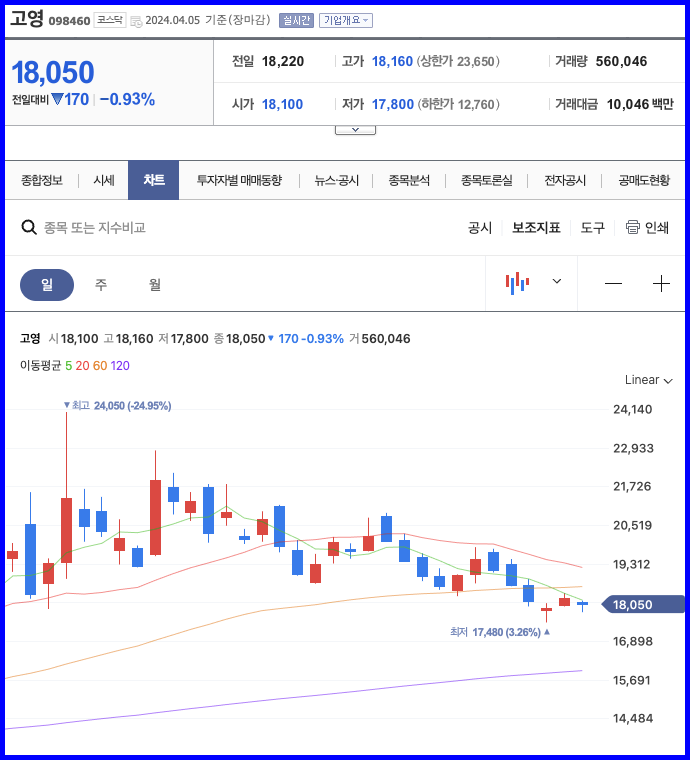This screenshot has width=690, height=760.
Task: Open the 투자자별 매매동향 tab
Action: (239, 180)
